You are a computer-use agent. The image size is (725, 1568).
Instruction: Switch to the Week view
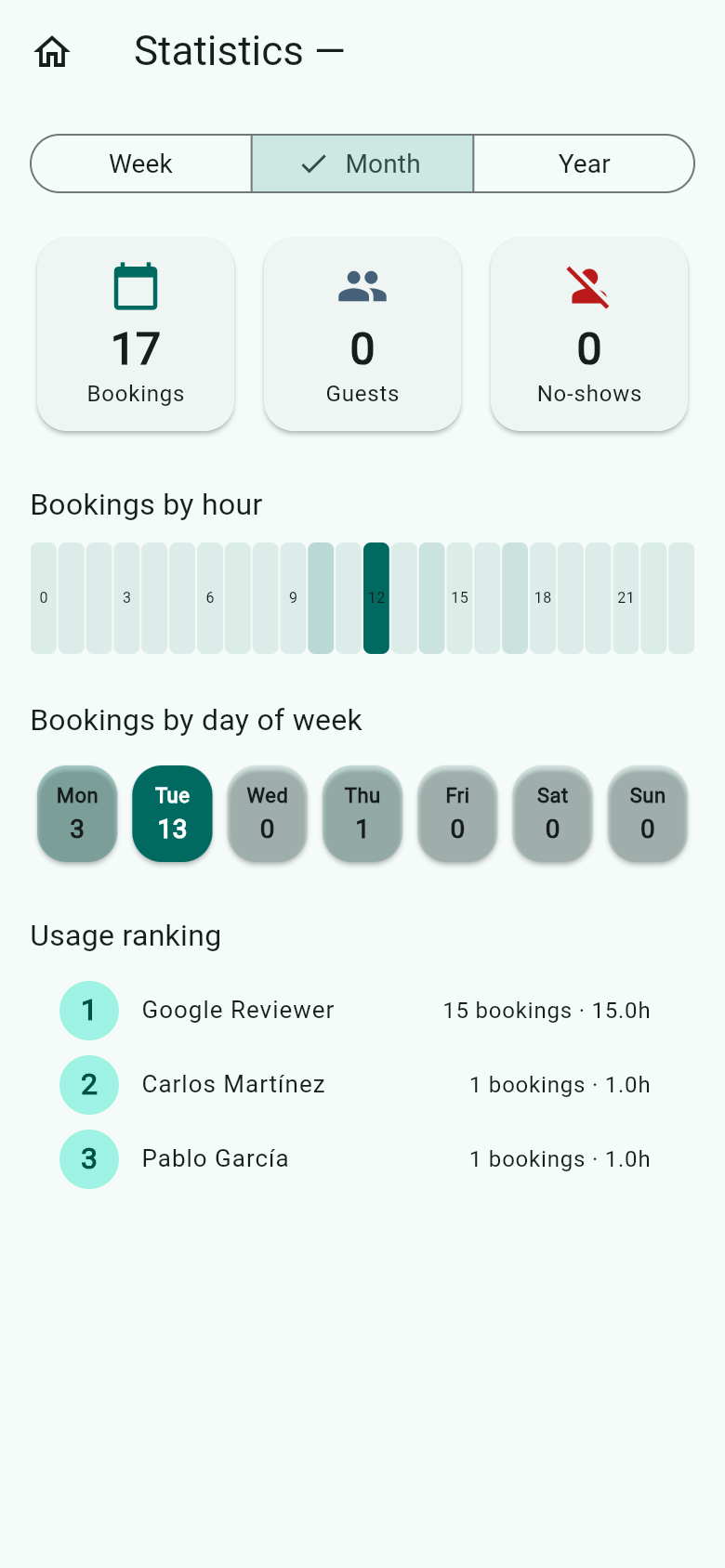(141, 163)
